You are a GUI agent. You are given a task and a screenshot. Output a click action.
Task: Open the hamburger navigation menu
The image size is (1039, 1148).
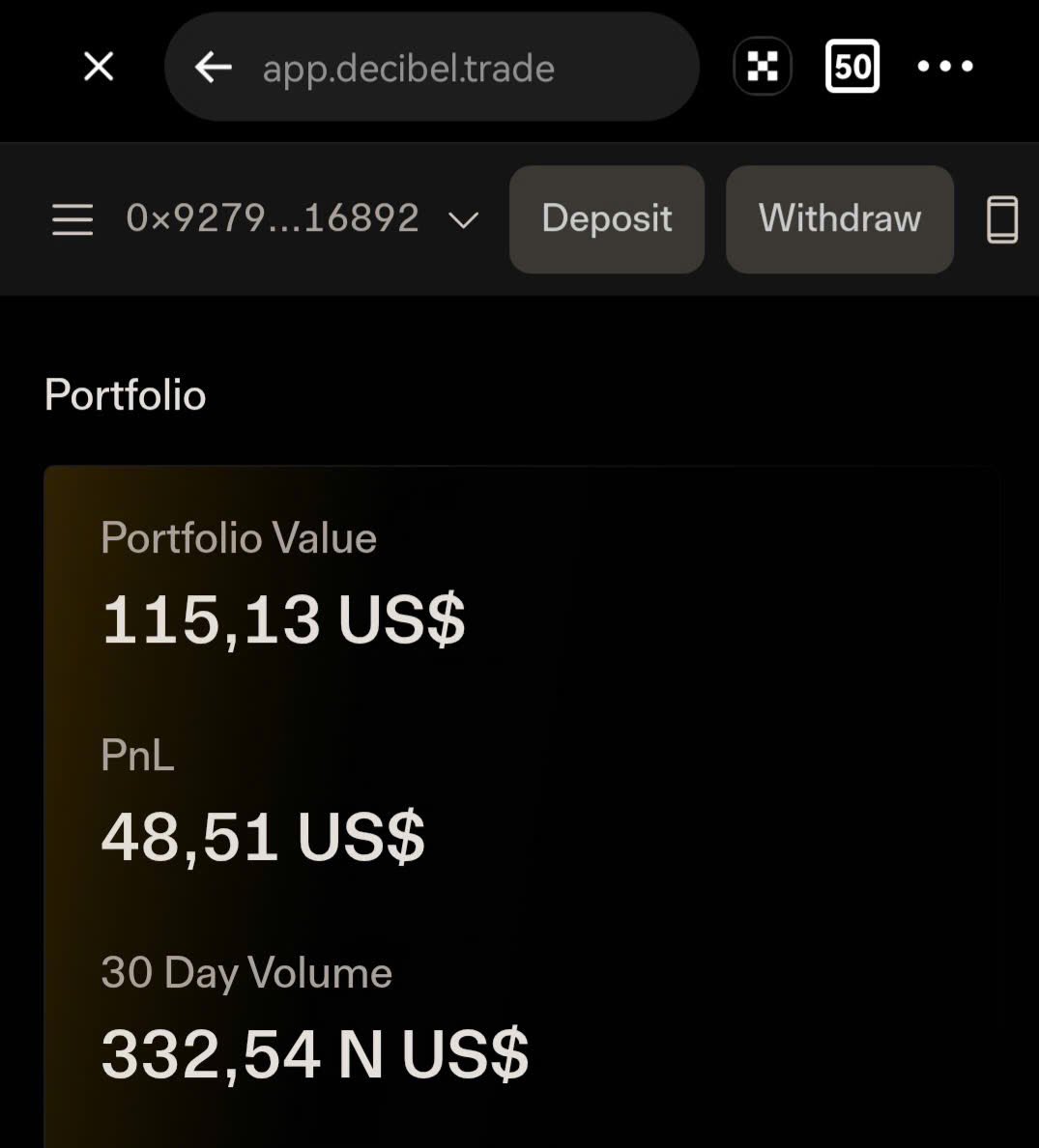pyautogui.click(x=72, y=219)
